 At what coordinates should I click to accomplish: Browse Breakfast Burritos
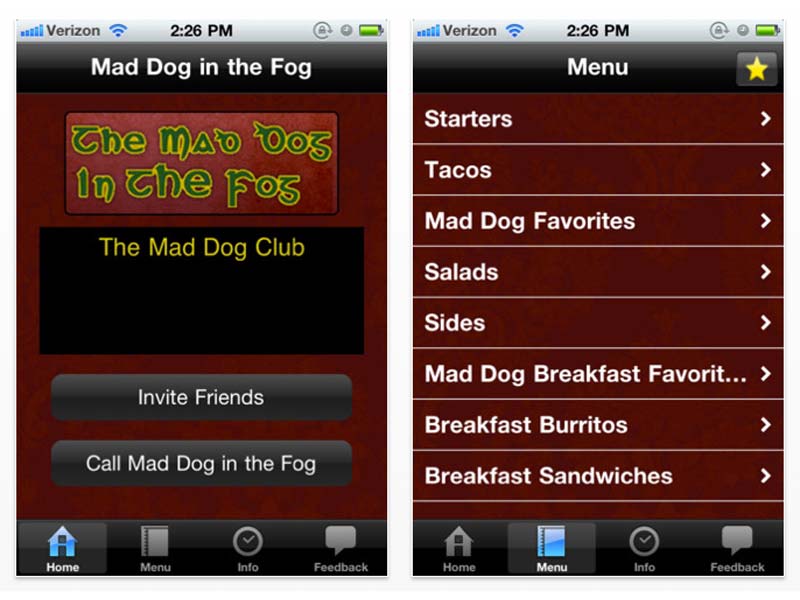(598, 425)
